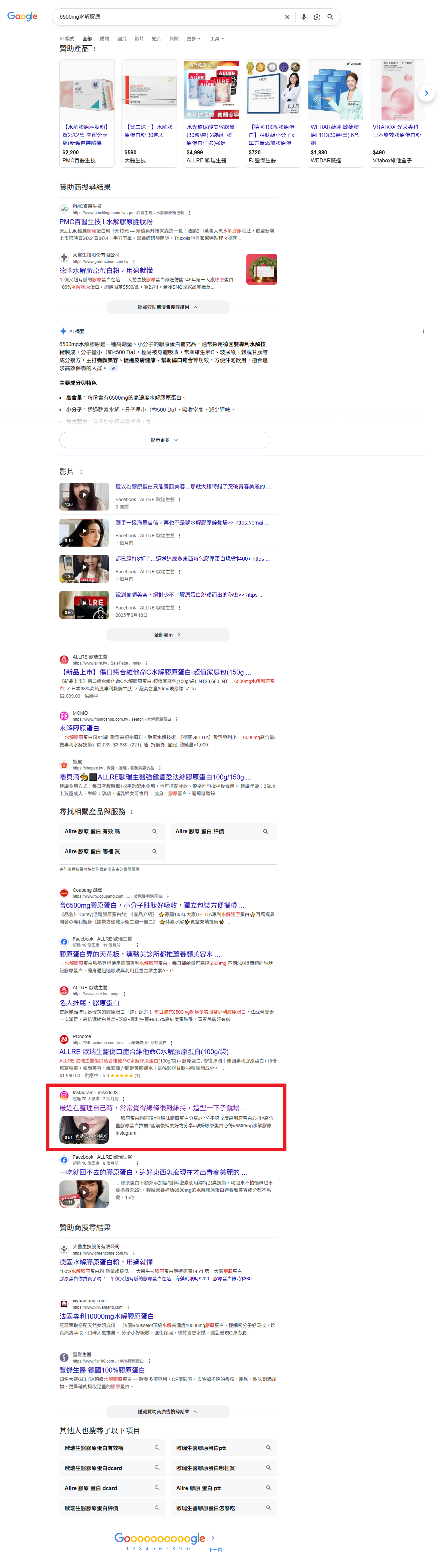
Task: Show all videos via 全部顯示
Action: pyautogui.click(x=167, y=634)
